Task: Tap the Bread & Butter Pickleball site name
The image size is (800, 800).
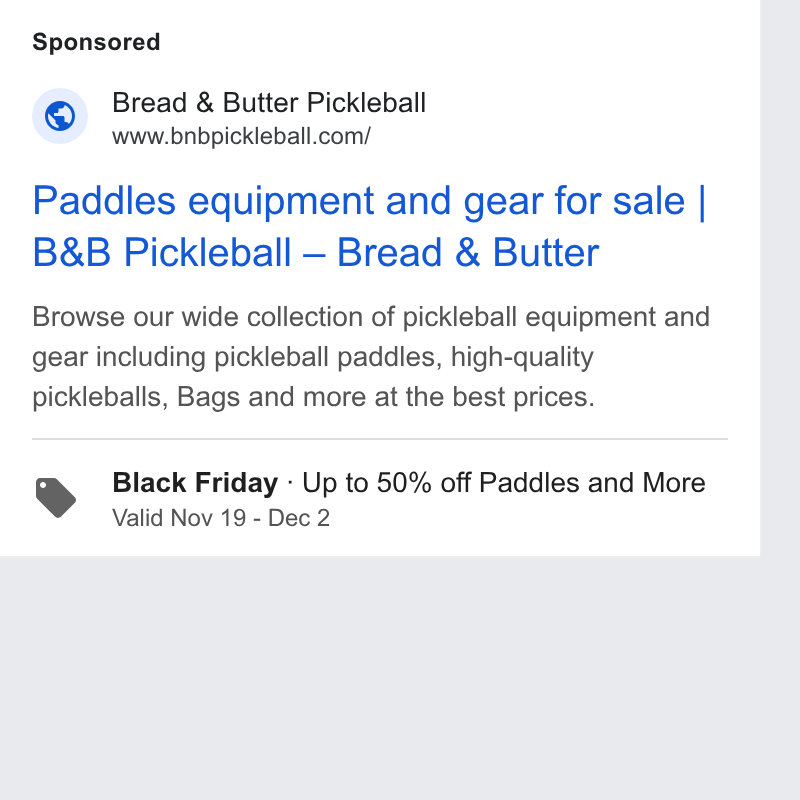Action: click(269, 103)
